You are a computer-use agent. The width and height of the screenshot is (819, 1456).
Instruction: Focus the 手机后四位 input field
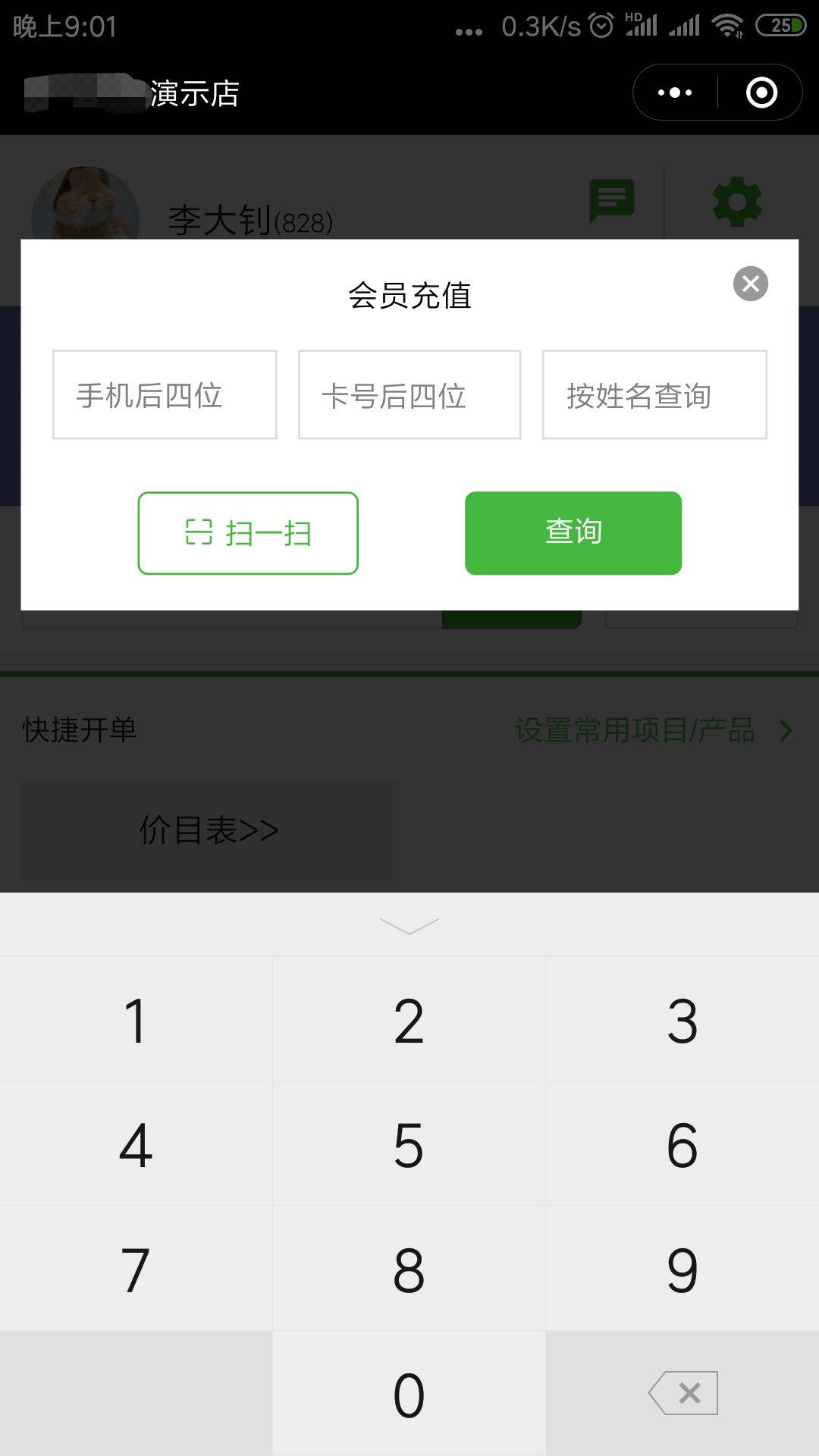164,394
